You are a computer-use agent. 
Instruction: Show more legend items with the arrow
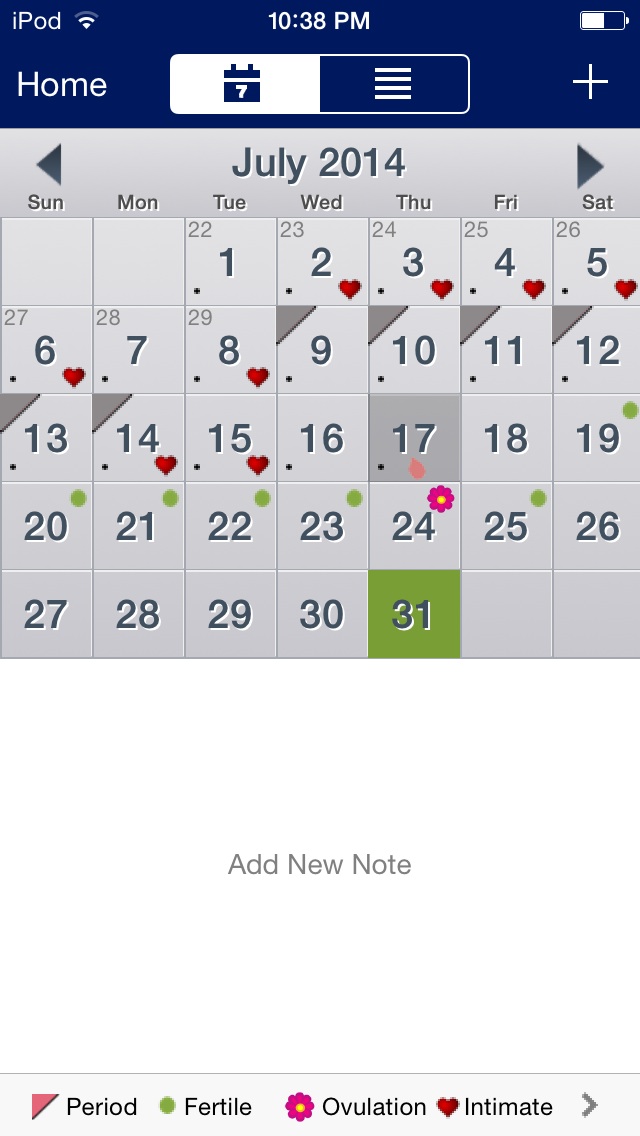tap(589, 1105)
